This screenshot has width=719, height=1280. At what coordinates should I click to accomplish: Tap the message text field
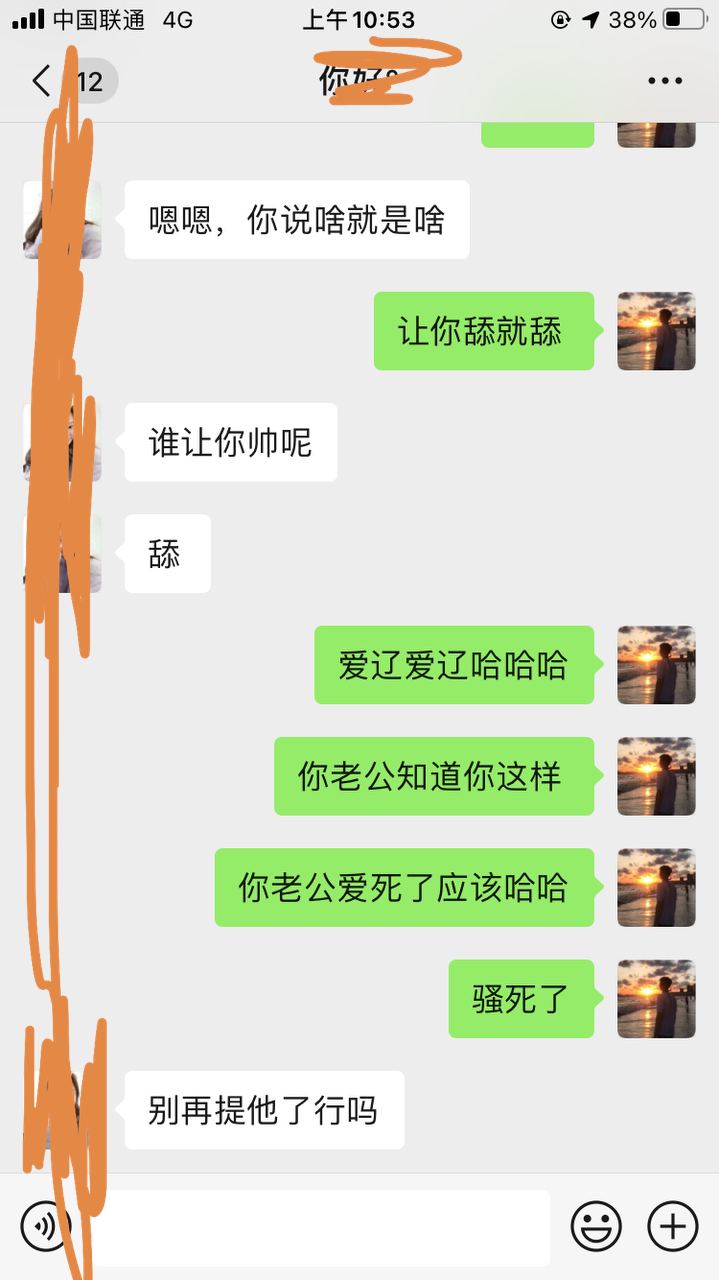pyautogui.click(x=320, y=1226)
